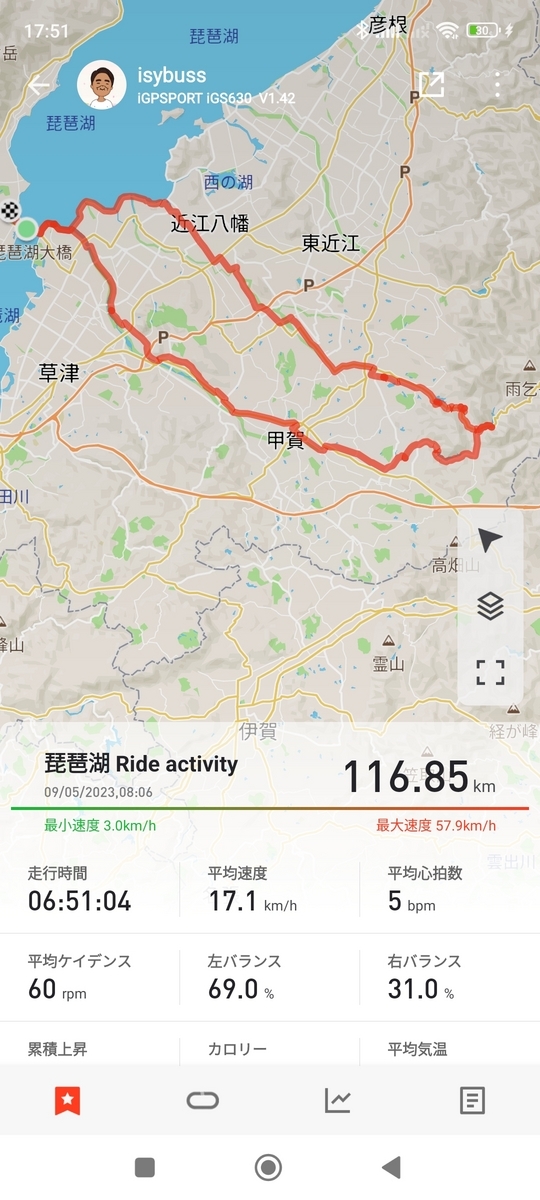Open the three-dot overflow menu
The image size is (540, 1200).
497,84
